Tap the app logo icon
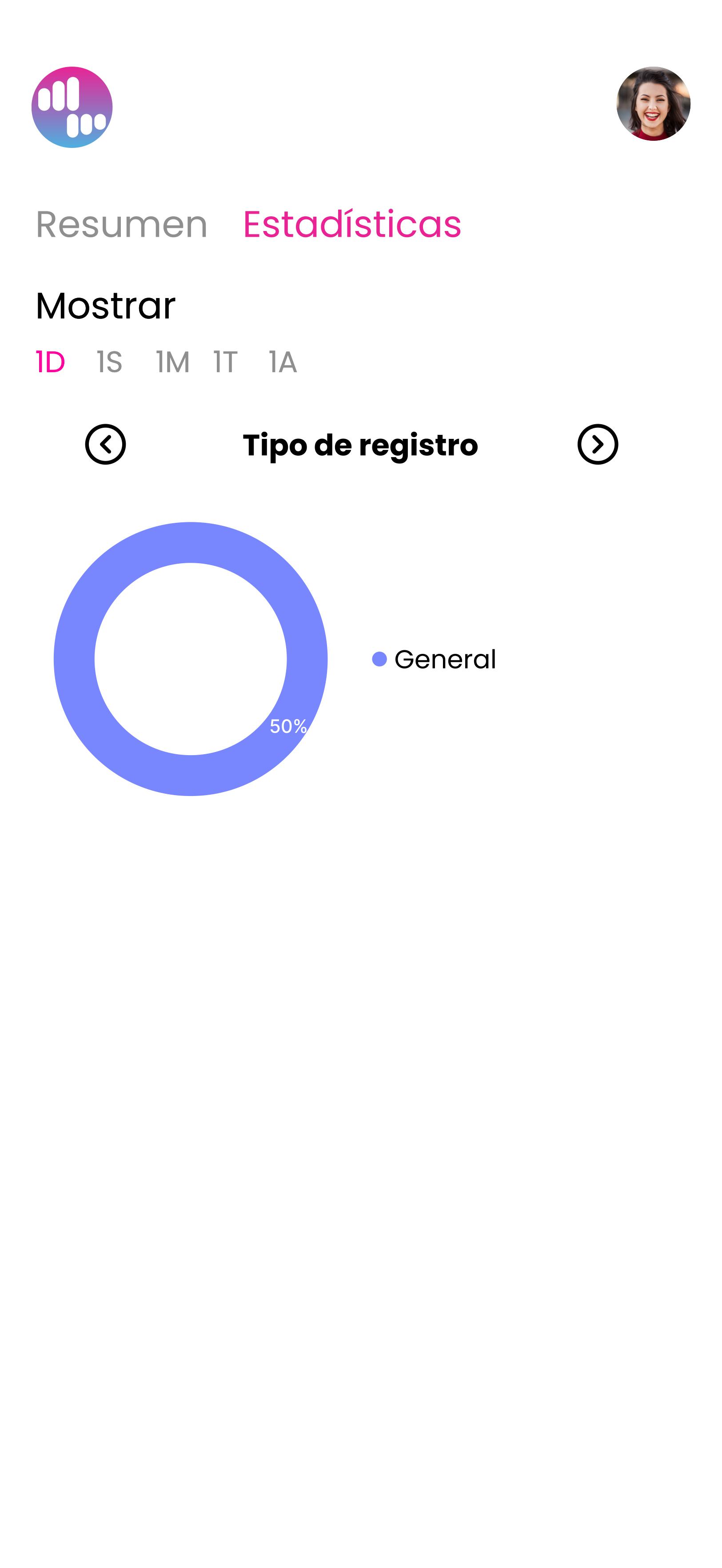The image size is (722, 1568). click(x=72, y=107)
